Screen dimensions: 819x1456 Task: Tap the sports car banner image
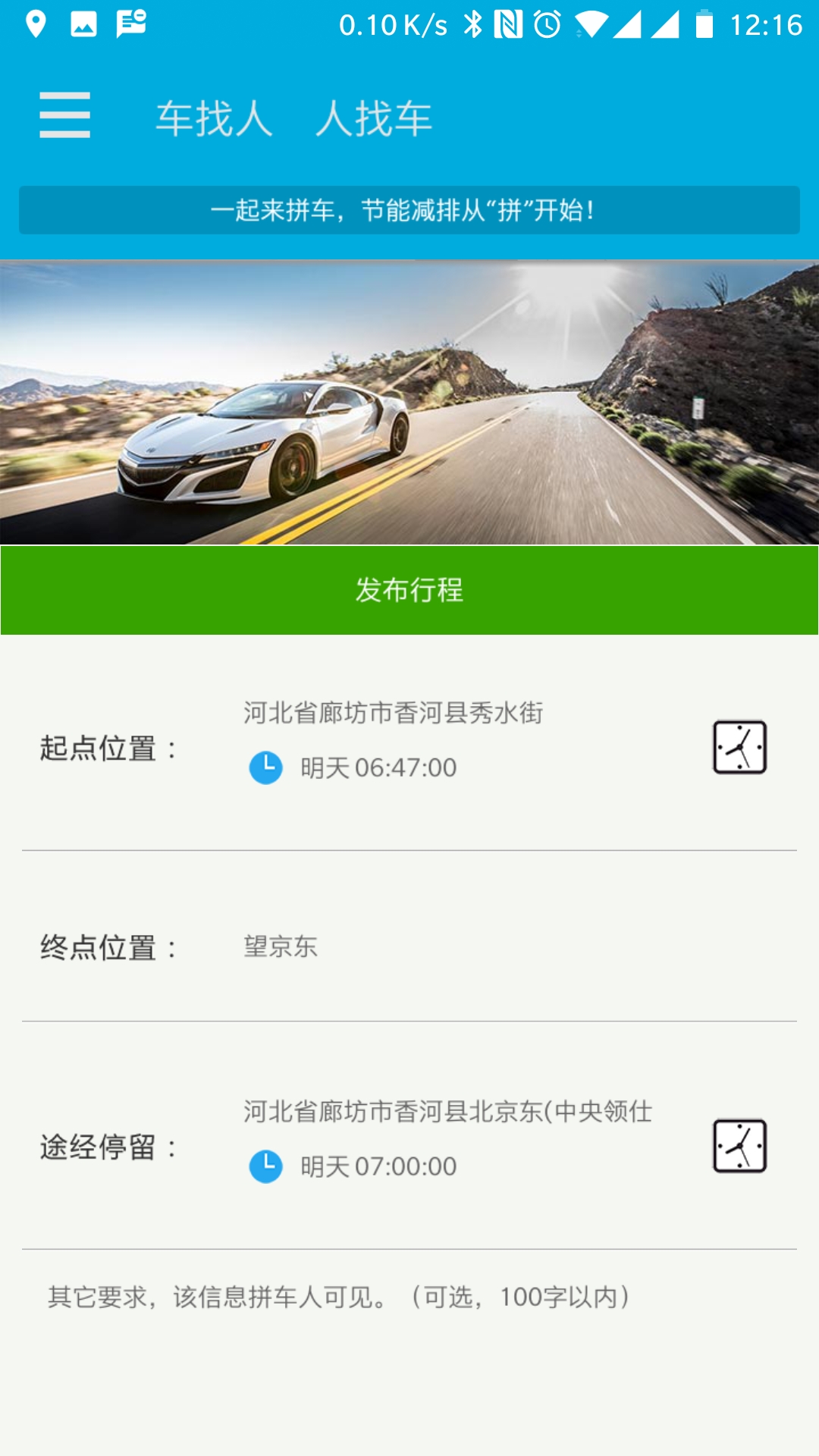click(409, 398)
